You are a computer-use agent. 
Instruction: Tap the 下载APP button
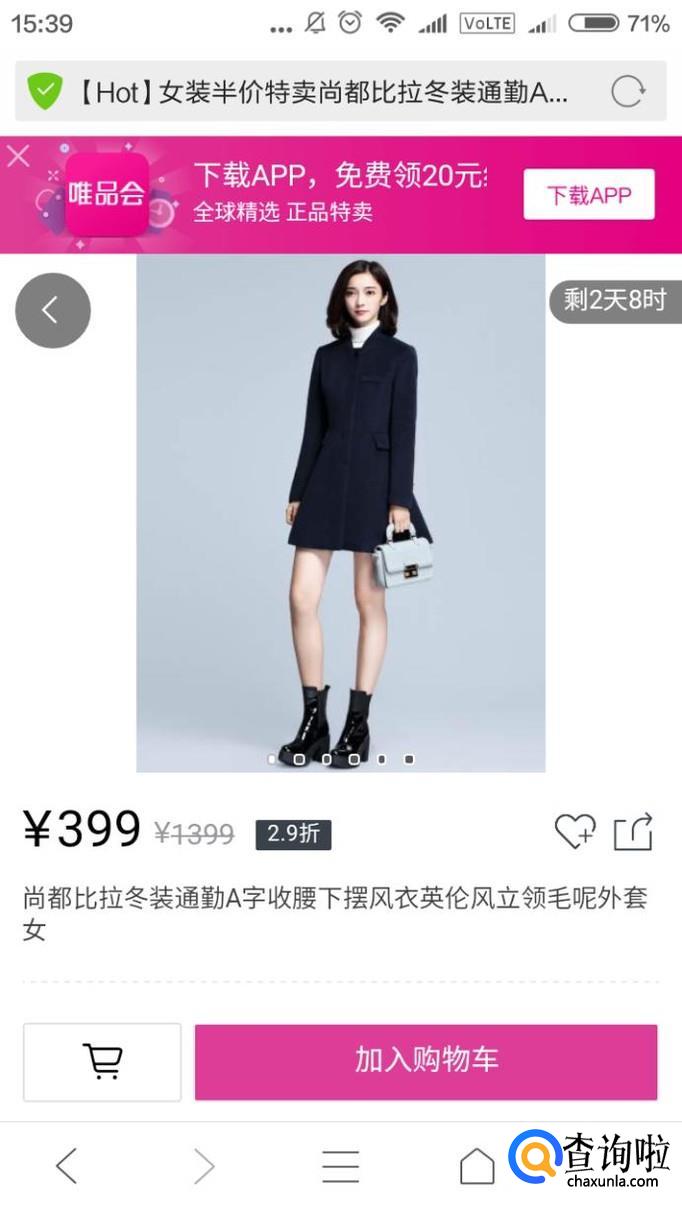pos(589,194)
